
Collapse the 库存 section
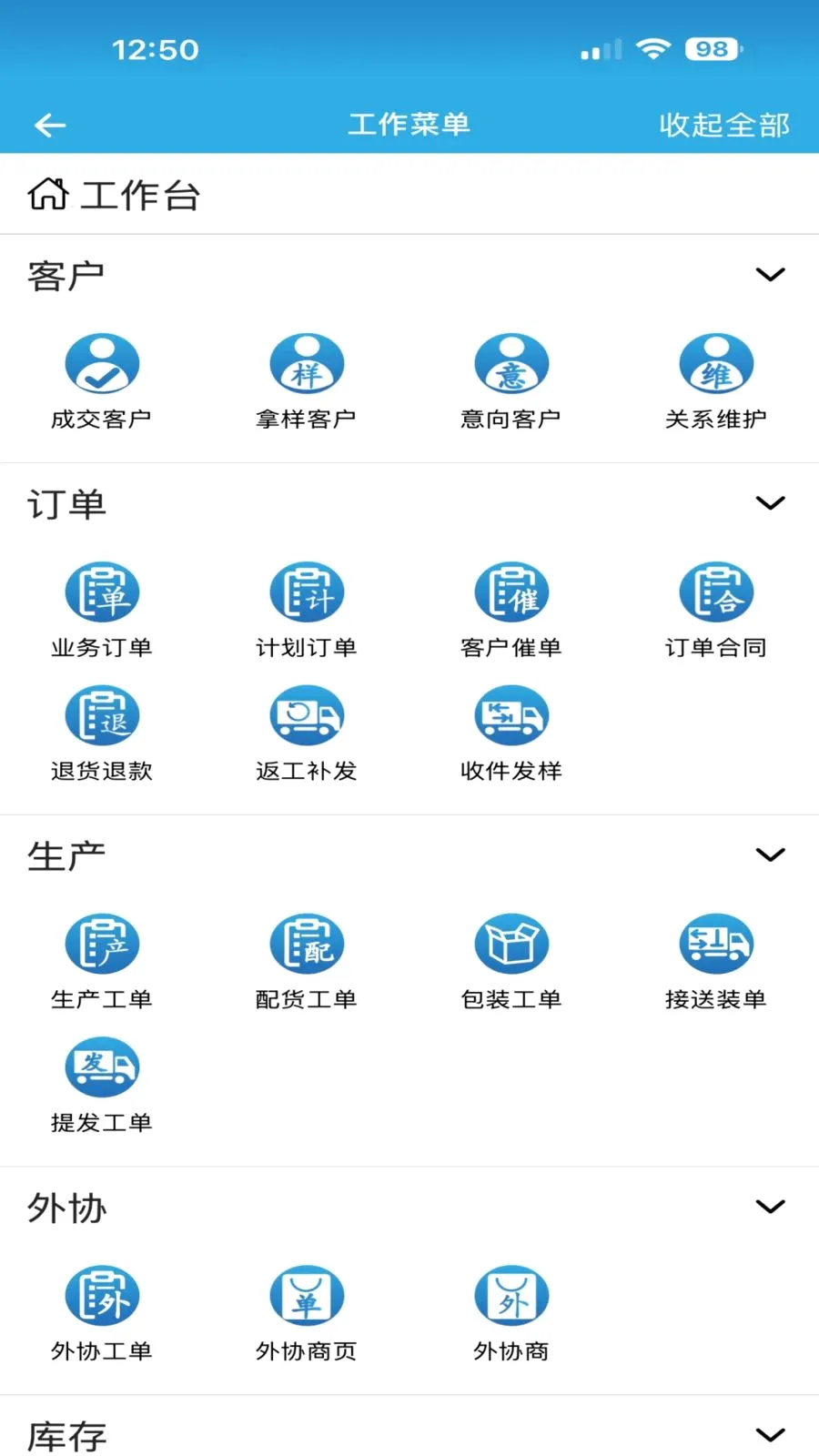(x=770, y=1435)
